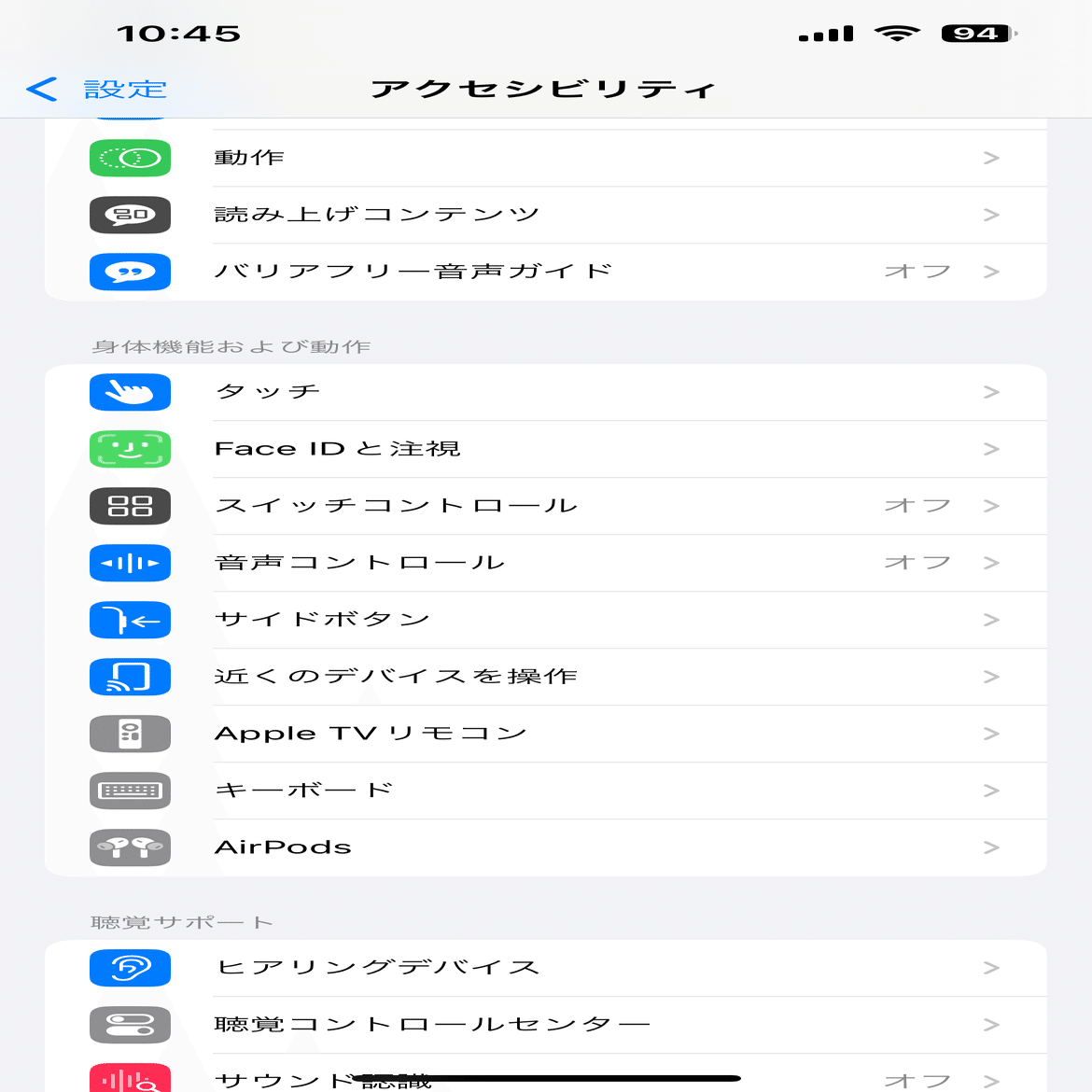Go back to 設定
Image resolution: width=1092 pixels, height=1092 pixels.
point(97,90)
